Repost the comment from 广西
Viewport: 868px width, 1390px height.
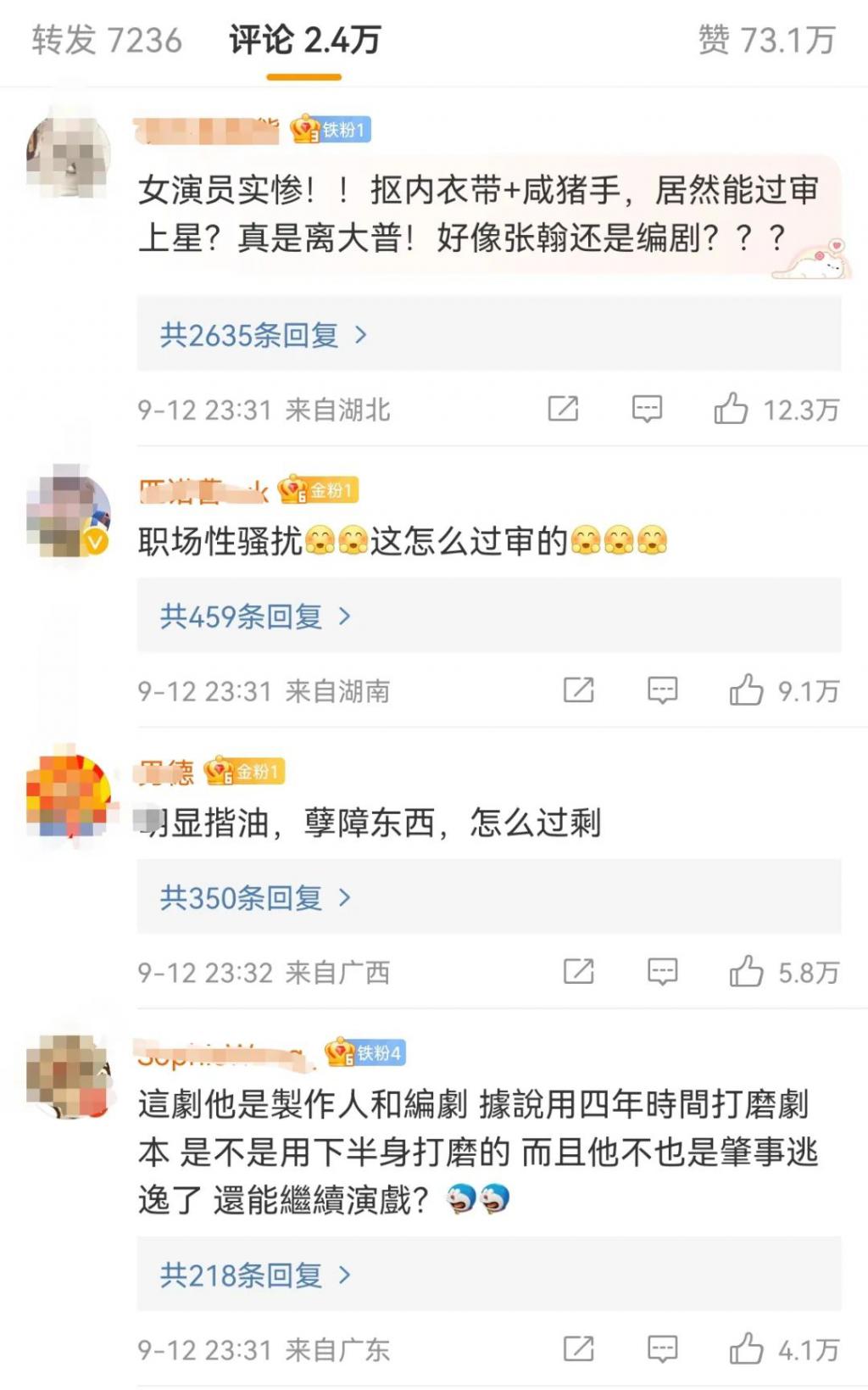click(578, 972)
